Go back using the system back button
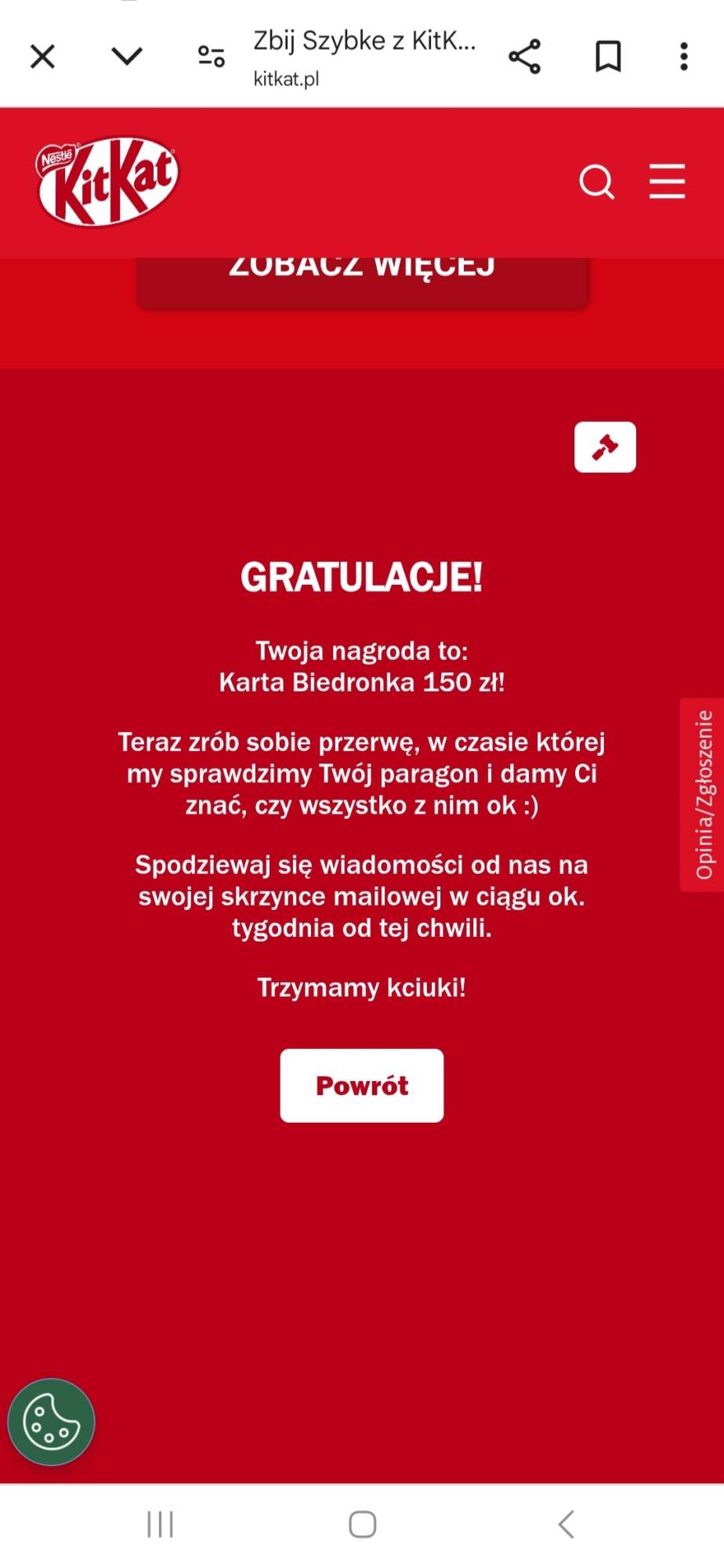Image resolution: width=724 pixels, height=1568 pixels. pyautogui.click(x=566, y=1524)
